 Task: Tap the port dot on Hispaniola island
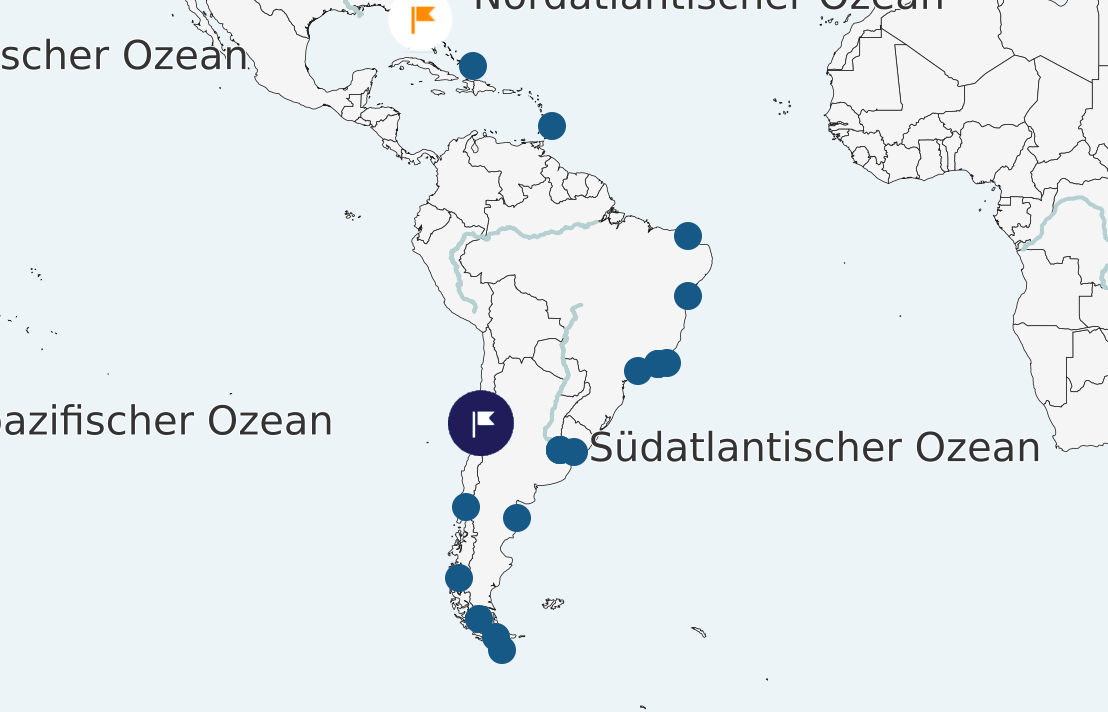tap(472, 66)
